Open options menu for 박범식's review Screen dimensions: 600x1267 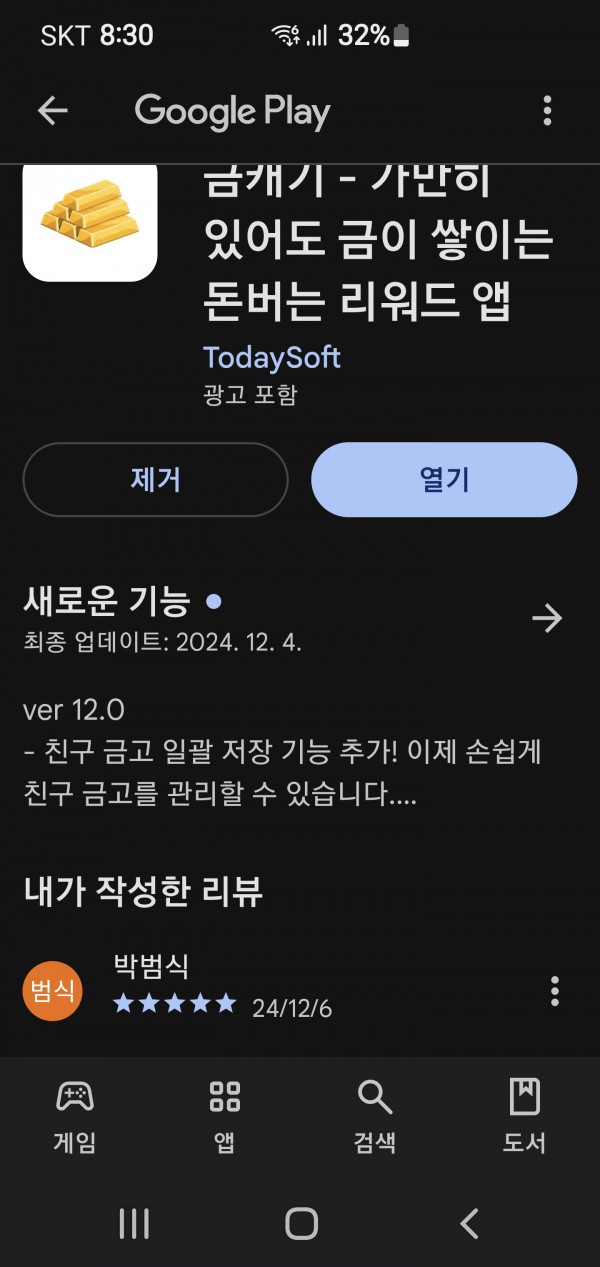click(555, 991)
